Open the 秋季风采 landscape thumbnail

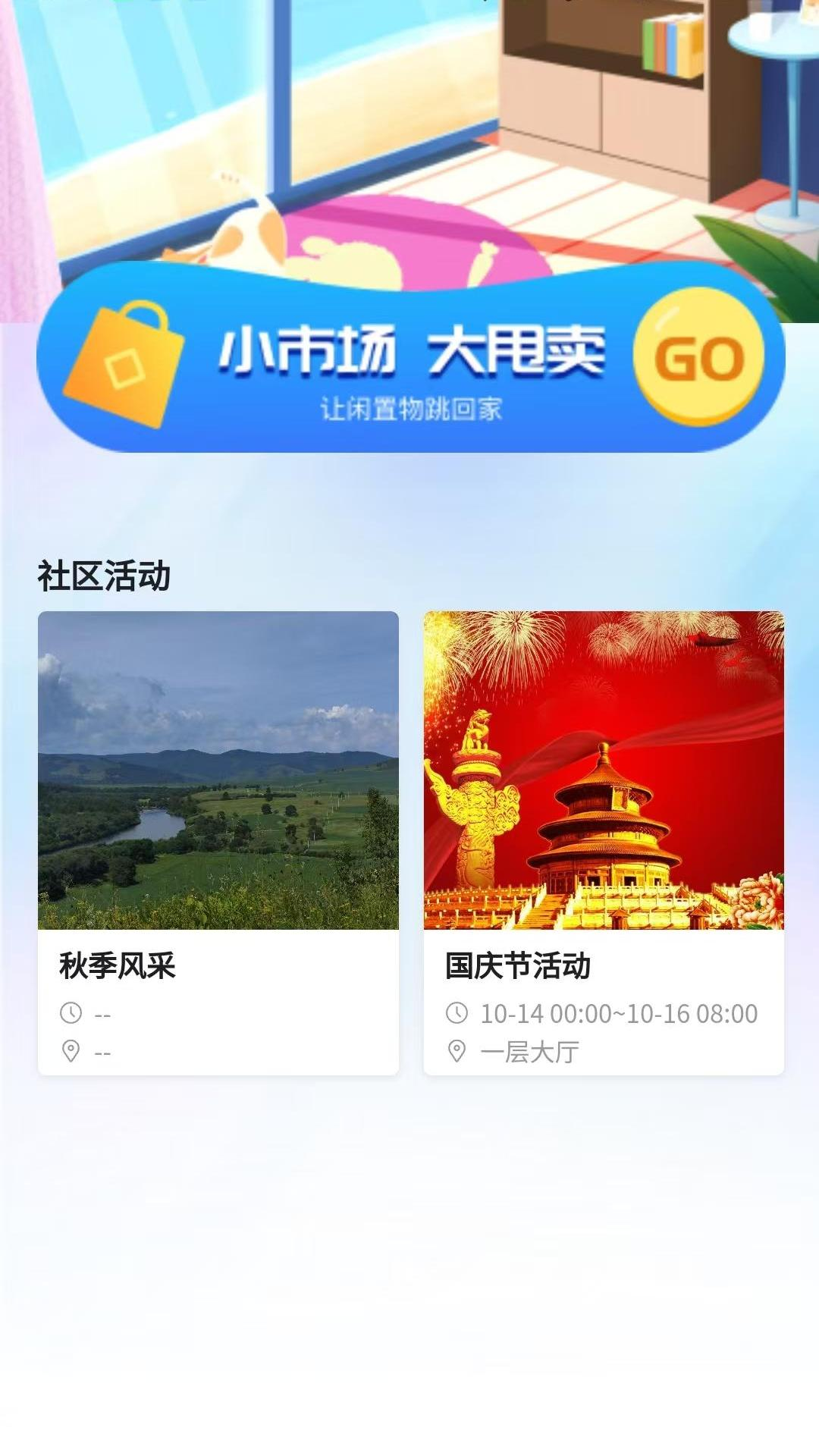tap(217, 773)
